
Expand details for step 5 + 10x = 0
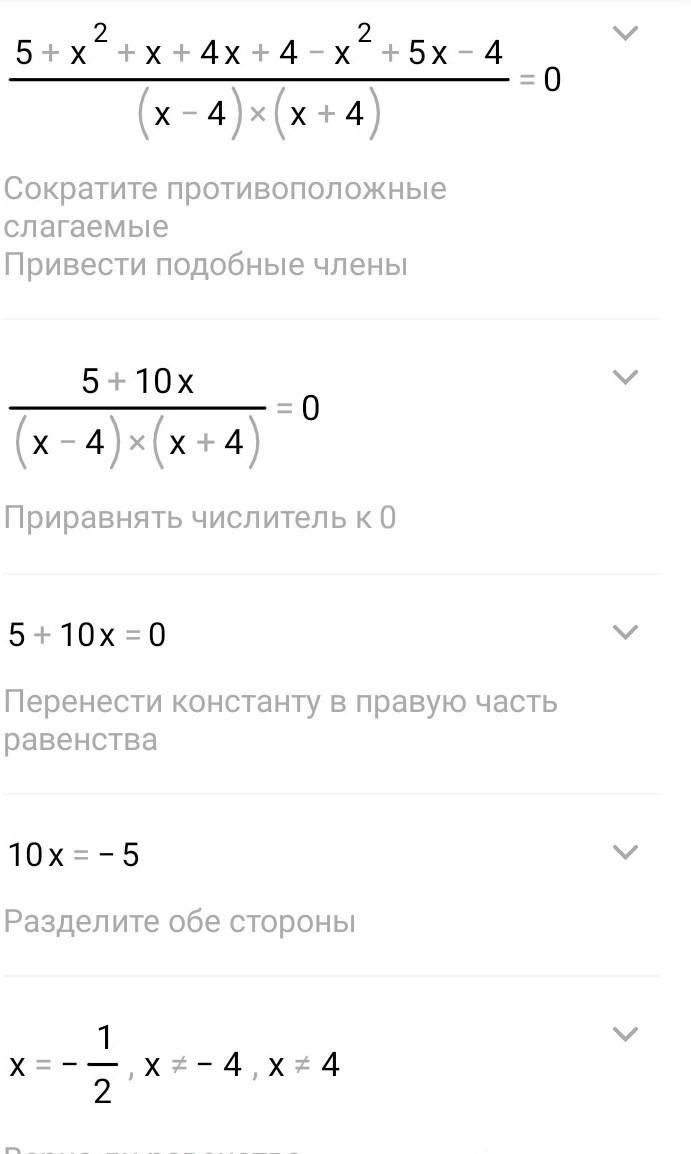(x=625, y=632)
